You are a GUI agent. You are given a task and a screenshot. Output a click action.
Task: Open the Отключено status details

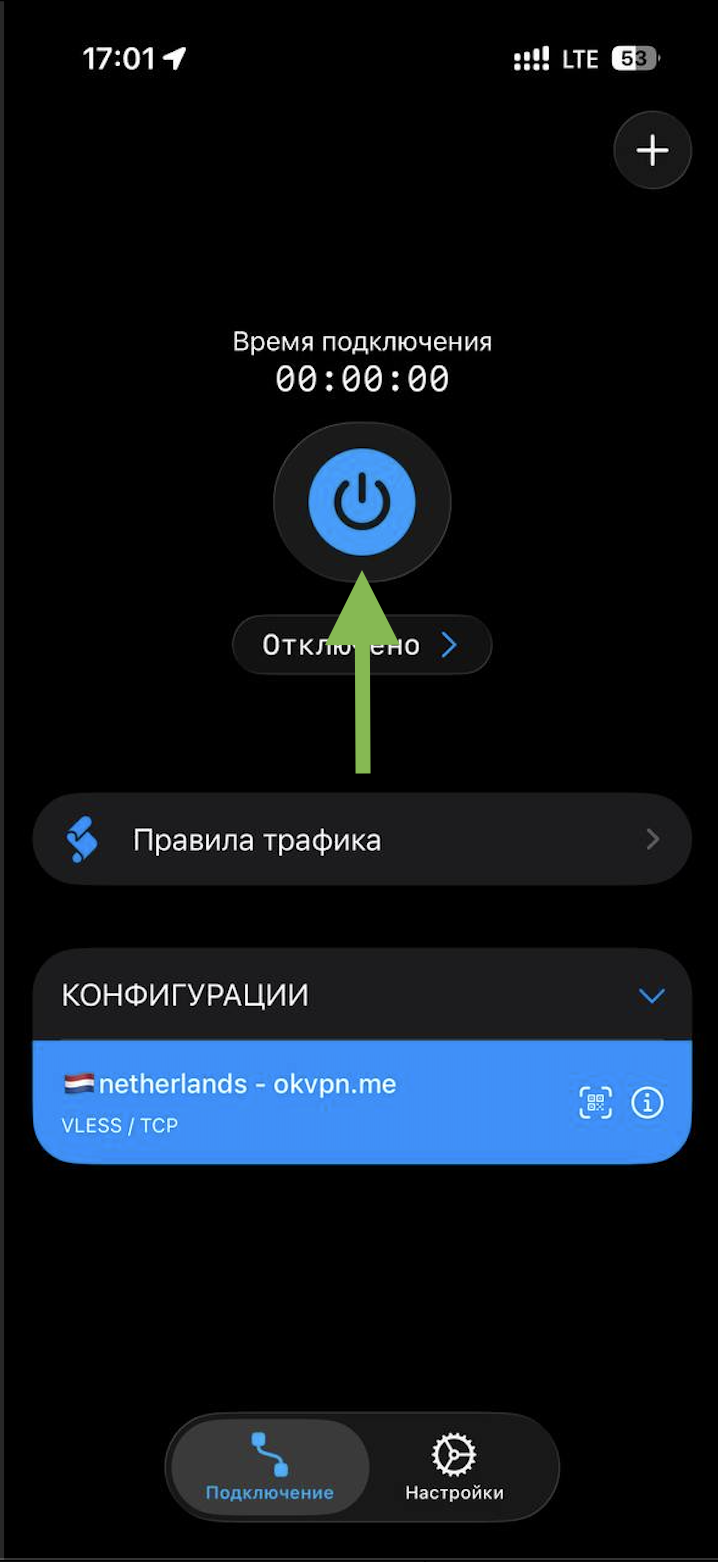[x=362, y=645]
